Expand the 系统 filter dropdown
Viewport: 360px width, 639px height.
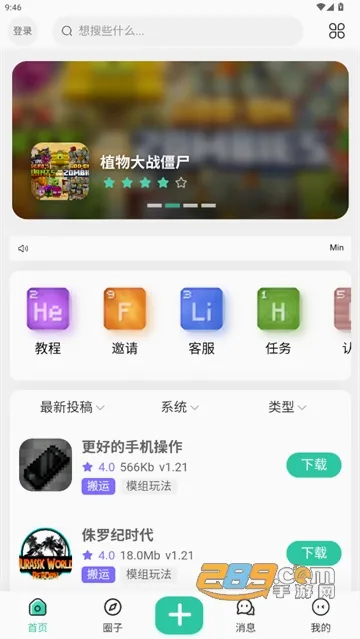click(180, 407)
